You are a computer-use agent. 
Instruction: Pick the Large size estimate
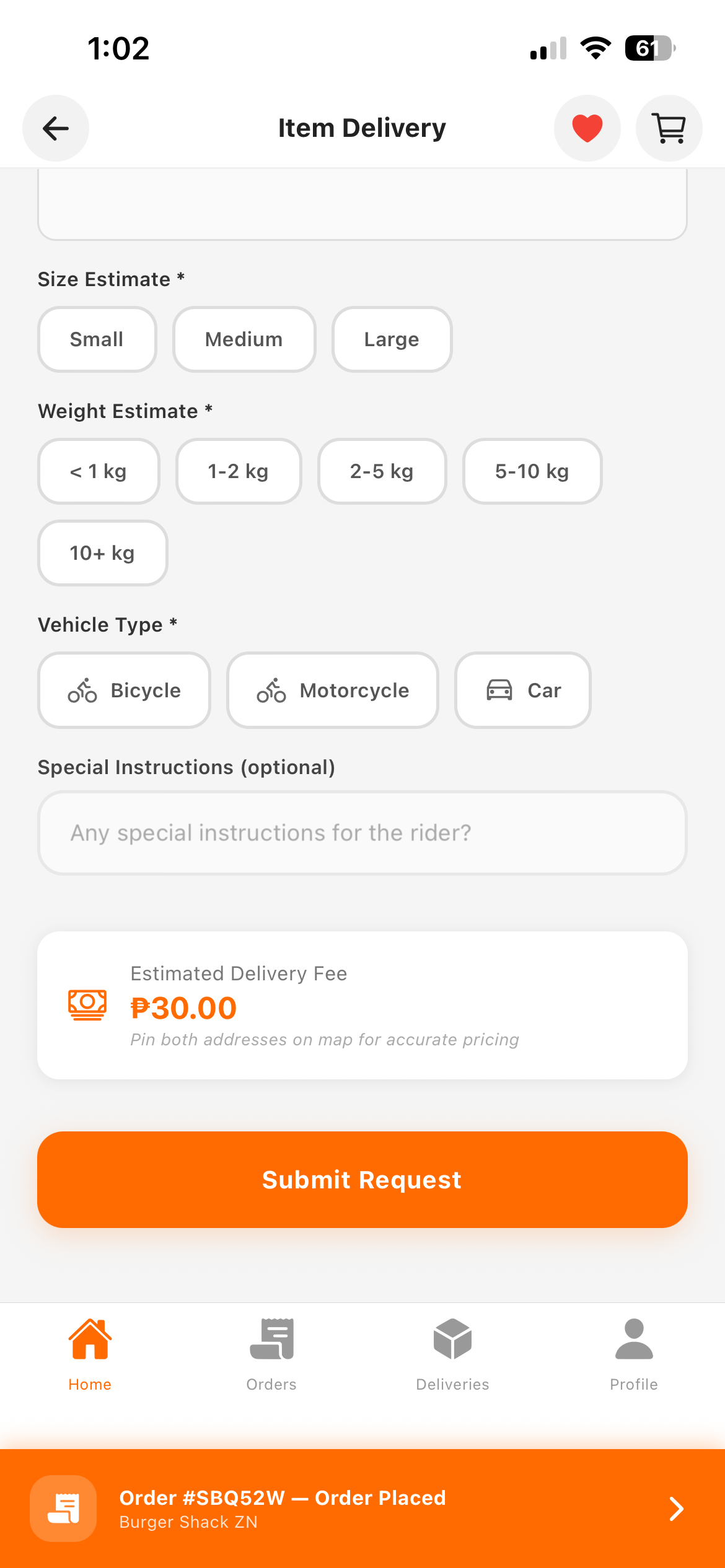pyautogui.click(x=392, y=339)
